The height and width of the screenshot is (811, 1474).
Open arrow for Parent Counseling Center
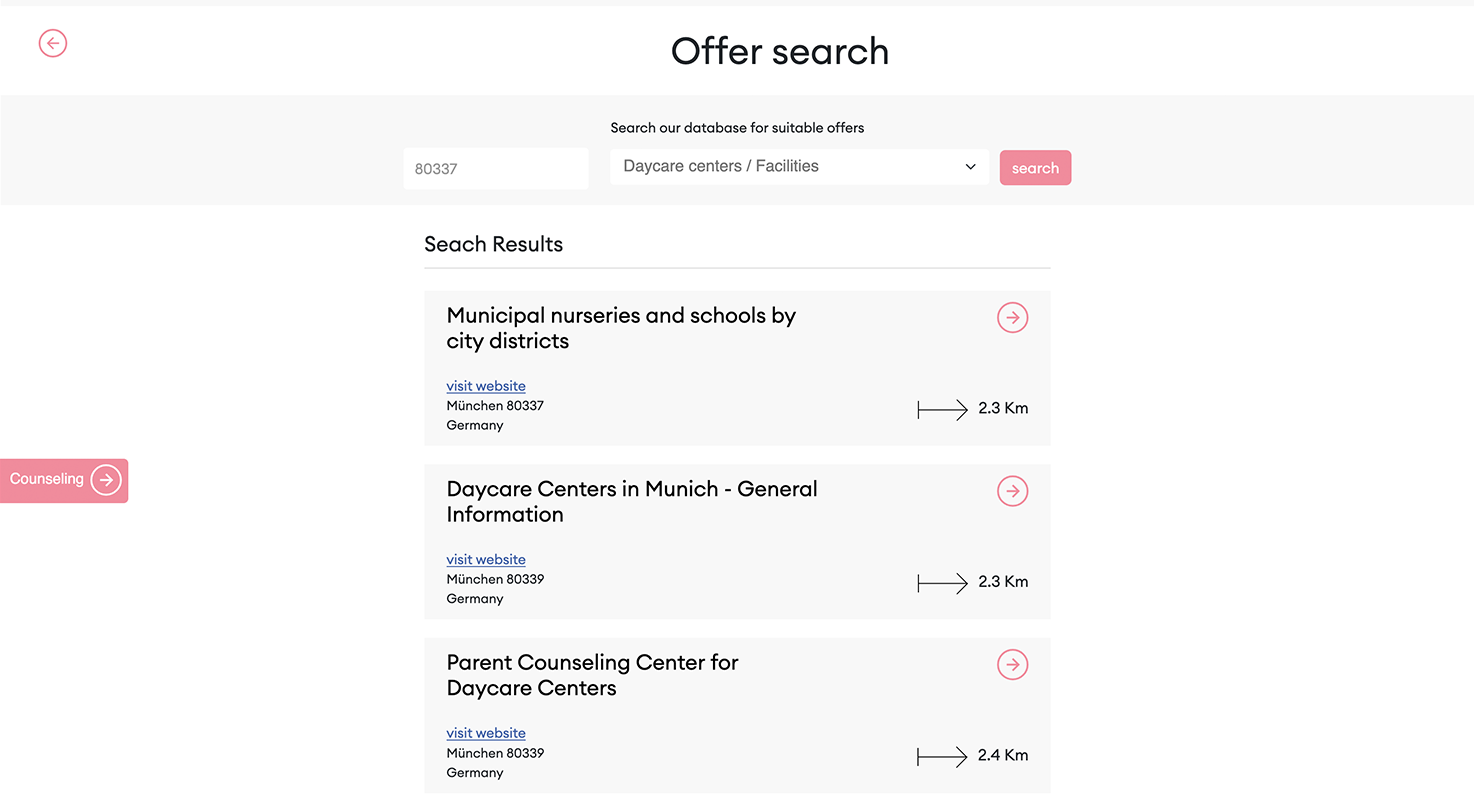(1012, 665)
